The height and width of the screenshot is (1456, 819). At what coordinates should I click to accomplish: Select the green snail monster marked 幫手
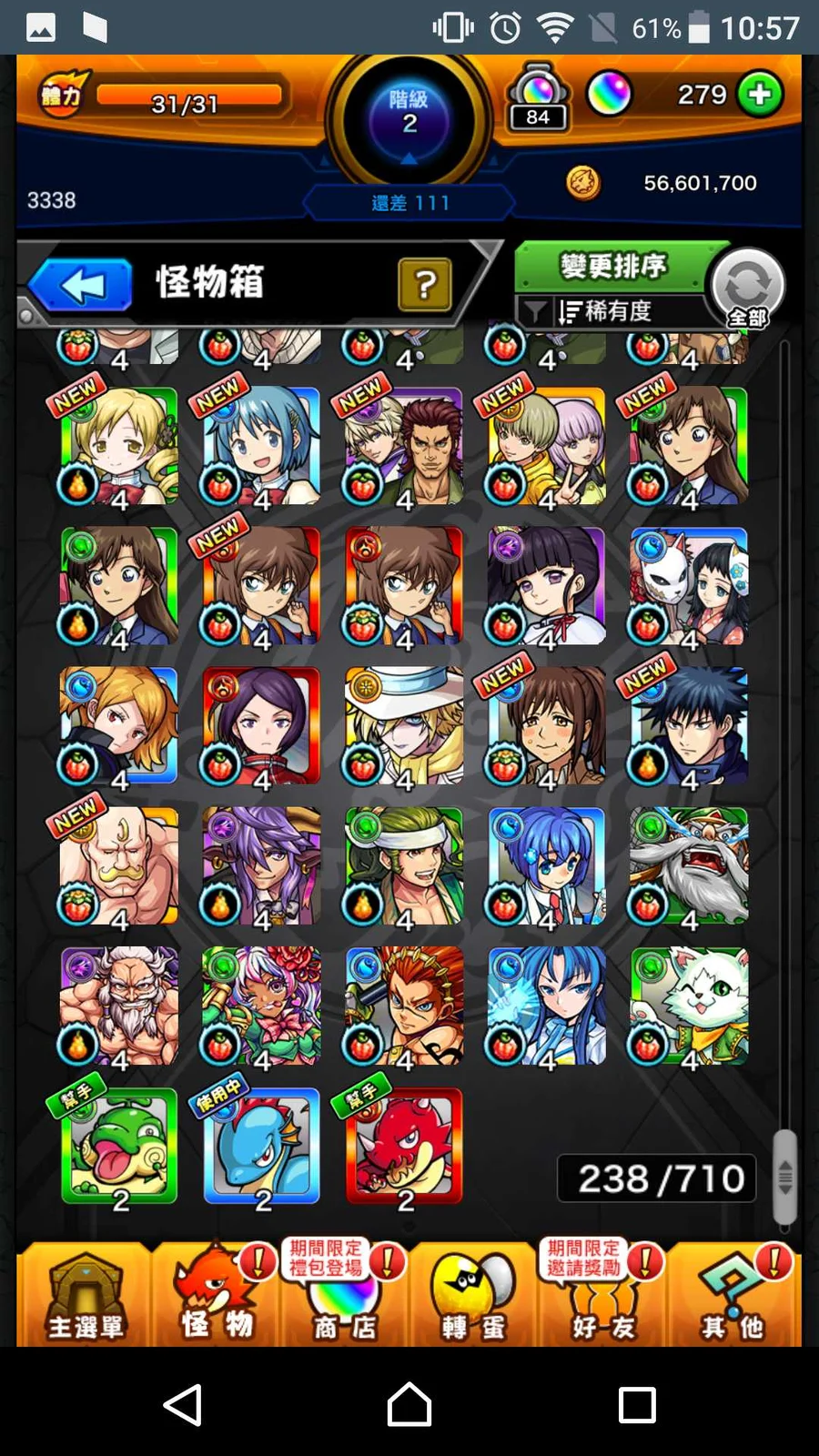point(118,1147)
